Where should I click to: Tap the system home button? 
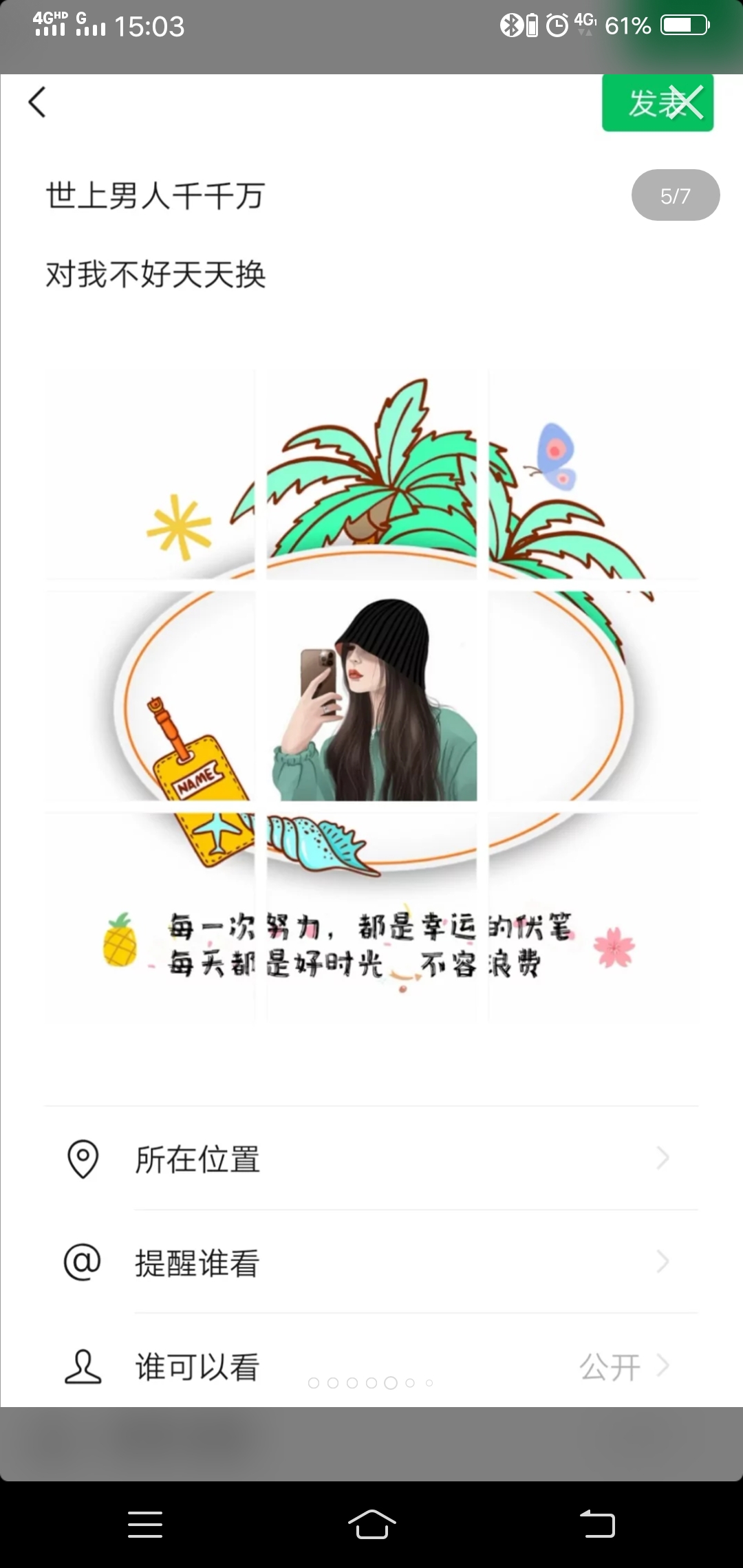click(371, 1524)
